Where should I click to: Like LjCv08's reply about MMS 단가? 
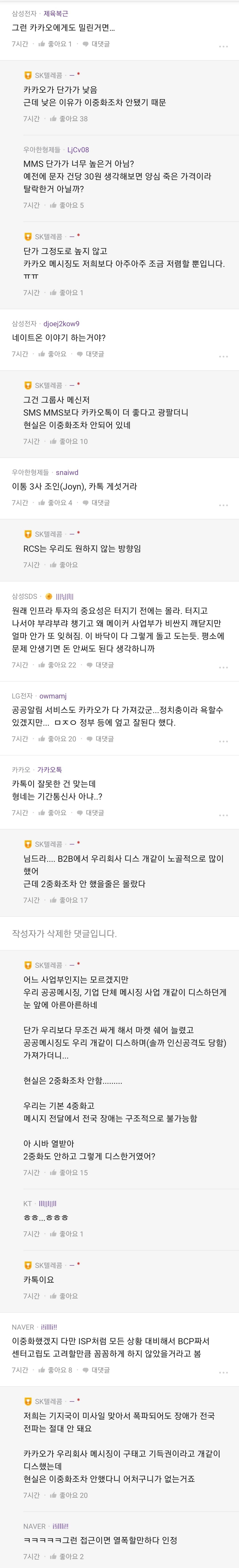coord(67,205)
